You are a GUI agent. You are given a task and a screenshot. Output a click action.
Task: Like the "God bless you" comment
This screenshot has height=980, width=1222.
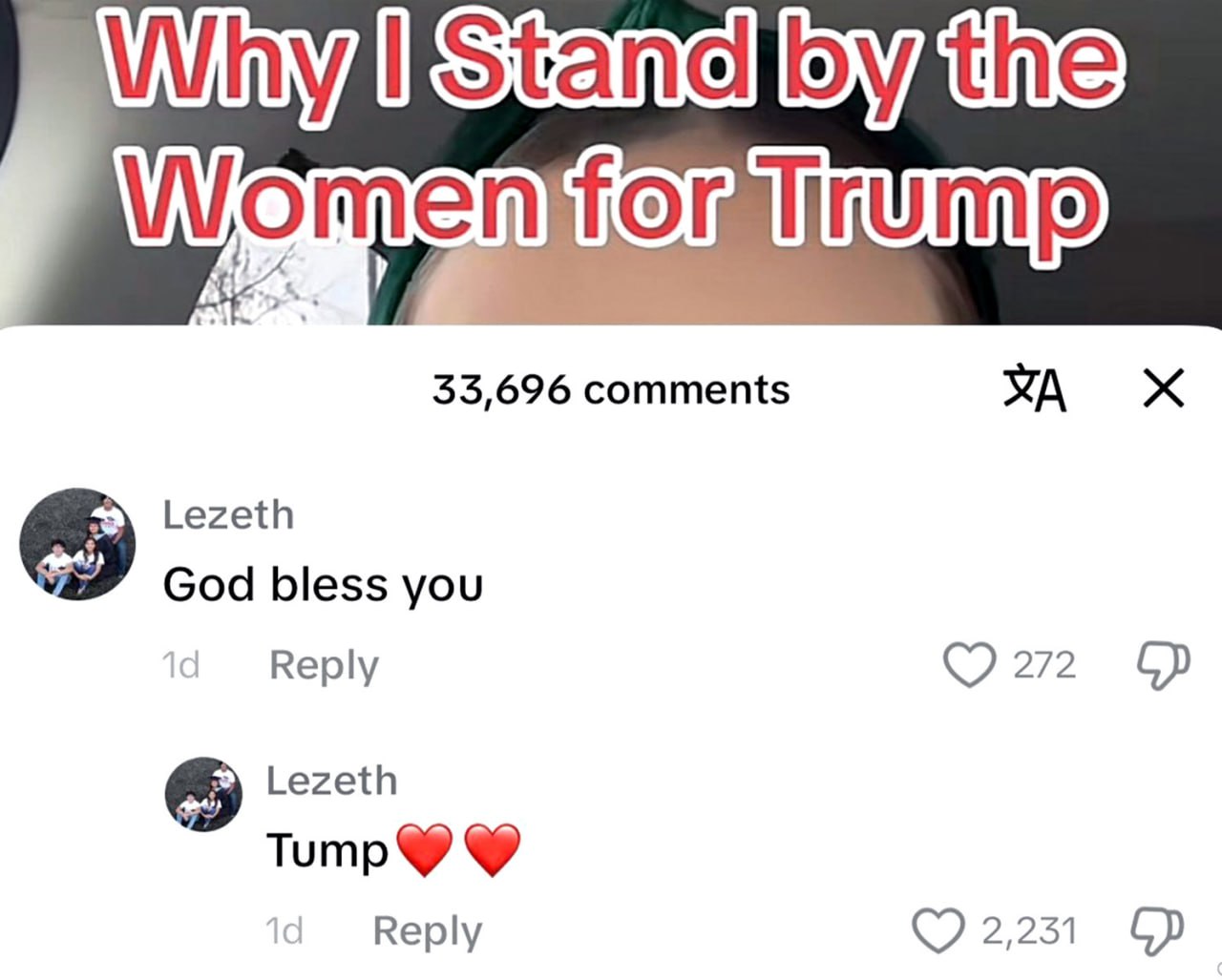tap(969, 665)
